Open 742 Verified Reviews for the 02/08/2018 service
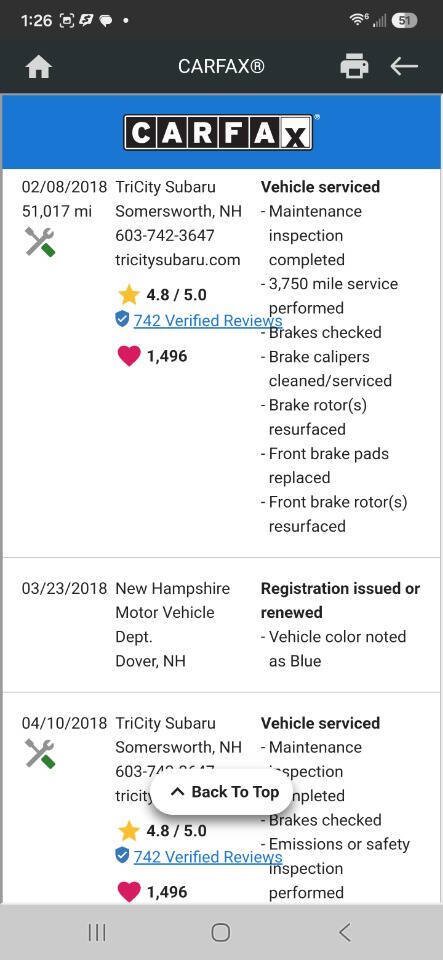 (x=208, y=320)
